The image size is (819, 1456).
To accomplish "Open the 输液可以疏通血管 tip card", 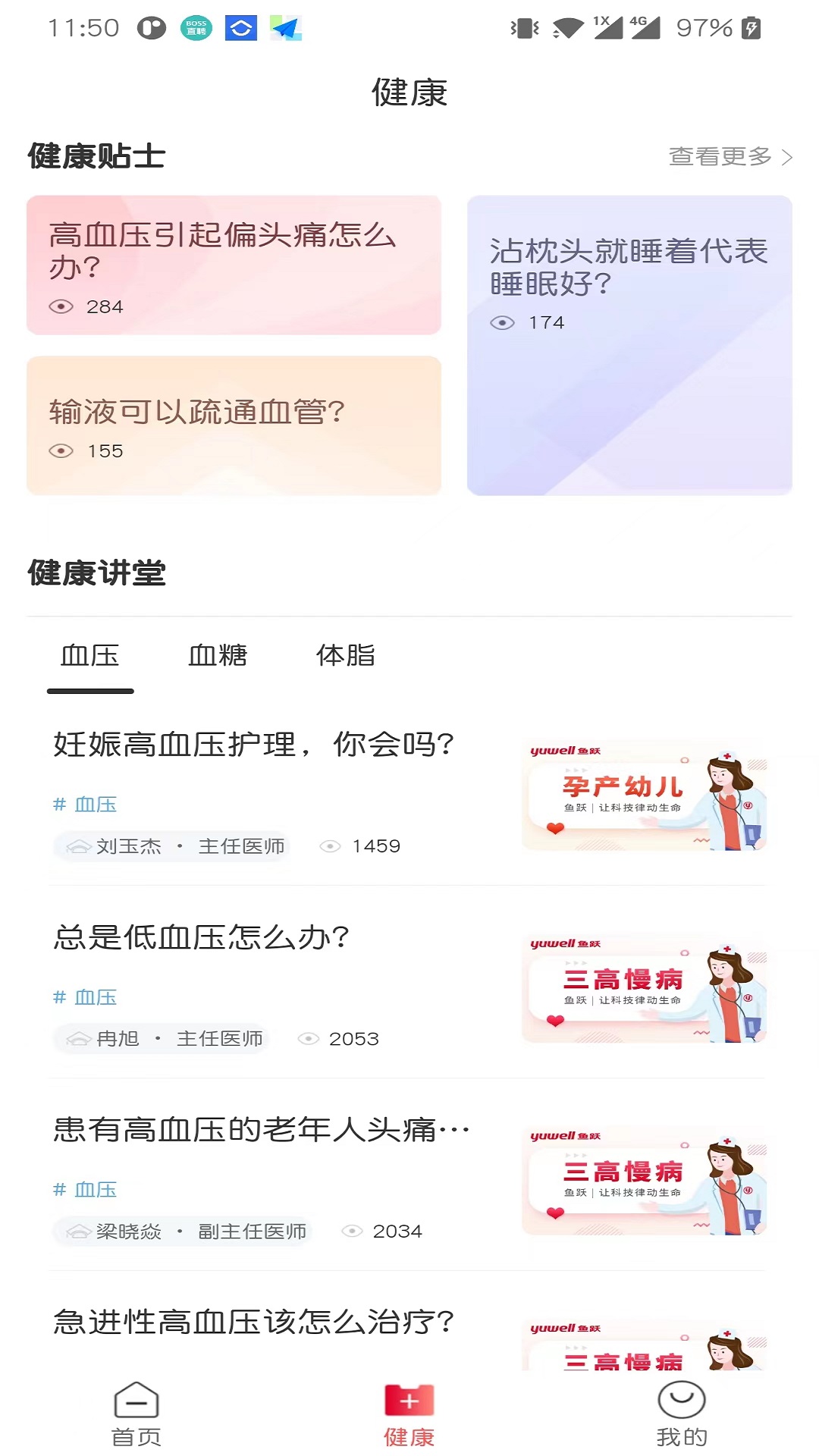I will (x=234, y=425).
